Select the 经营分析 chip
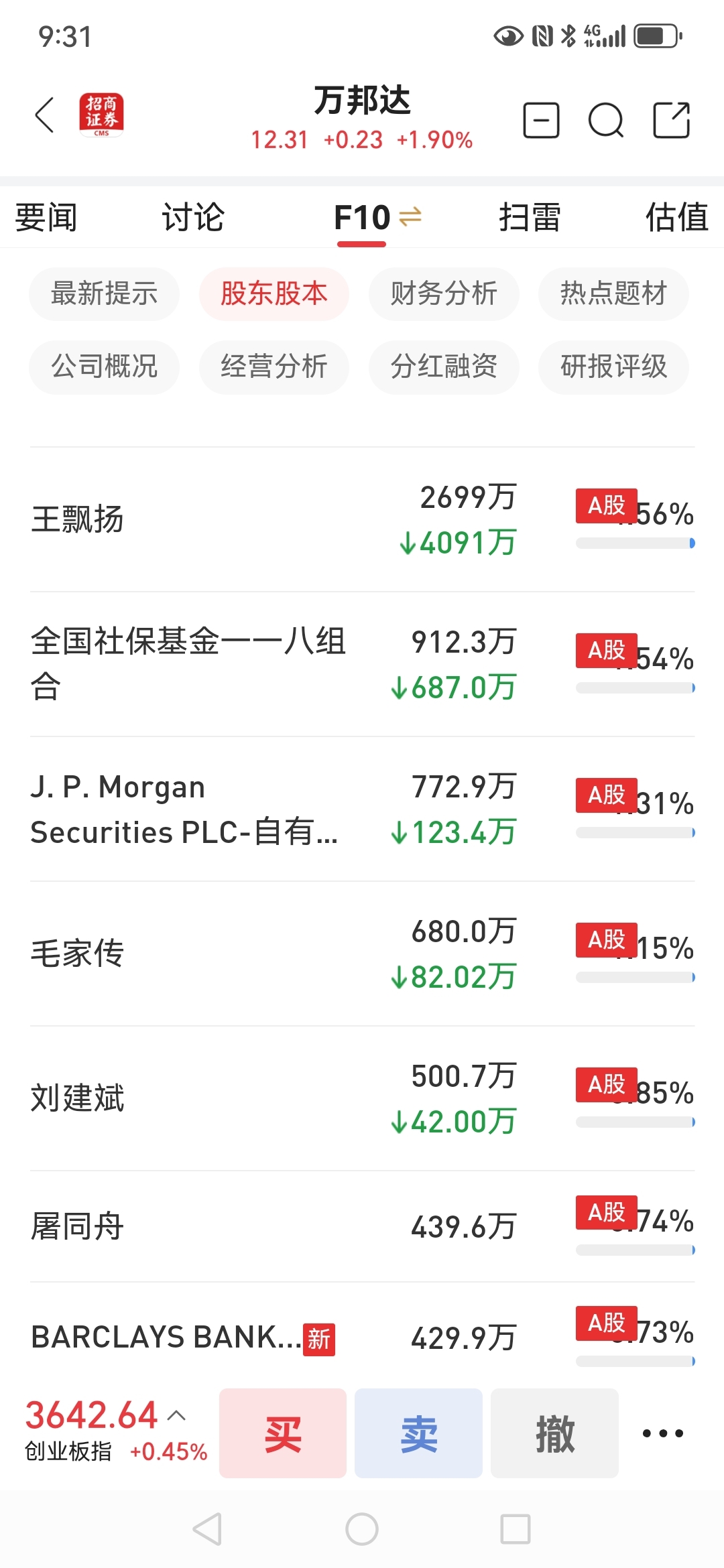Image resolution: width=724 pixels, height=1568 pixels. point(274,367)
